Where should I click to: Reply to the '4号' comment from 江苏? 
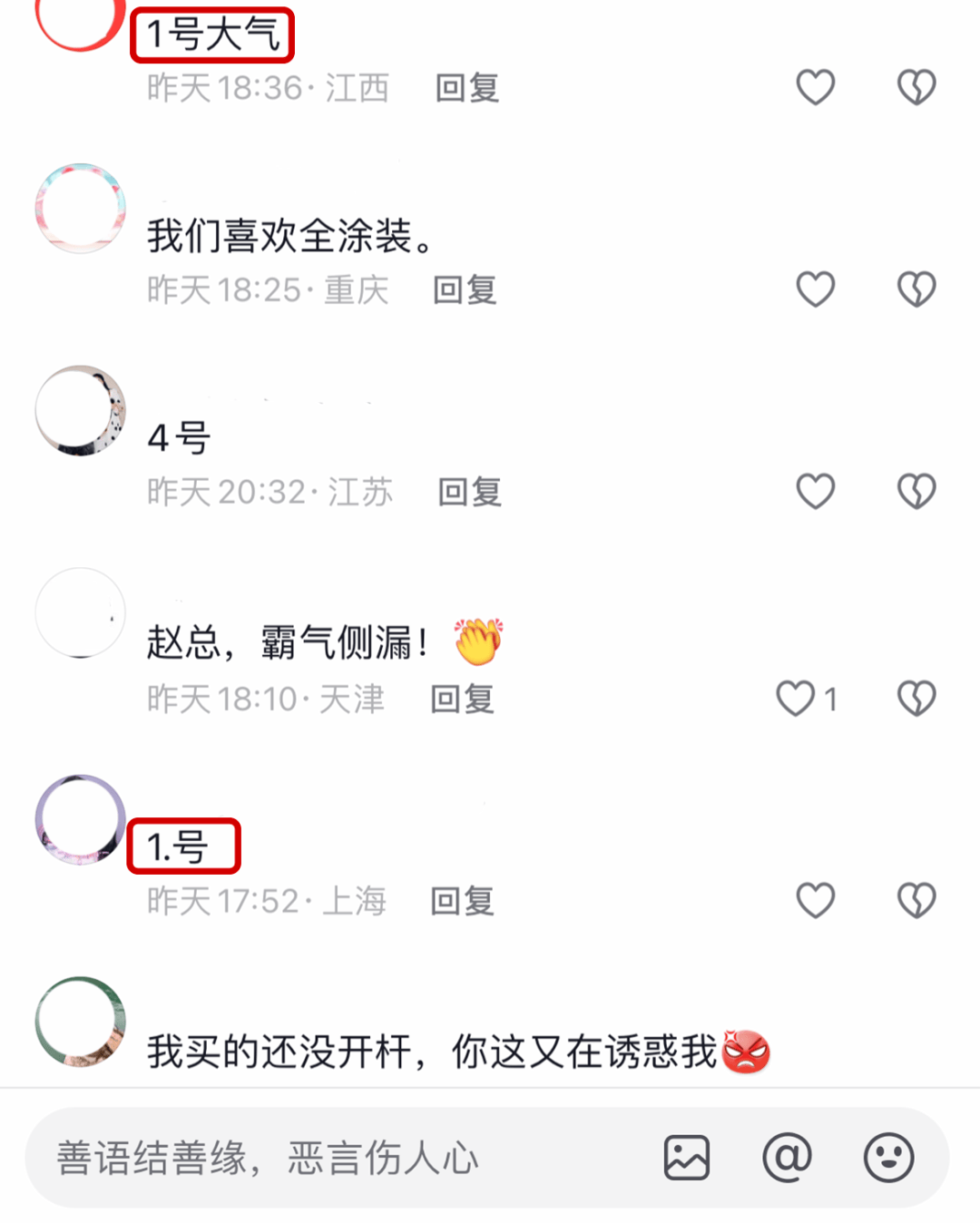click(x=469, y=493)
